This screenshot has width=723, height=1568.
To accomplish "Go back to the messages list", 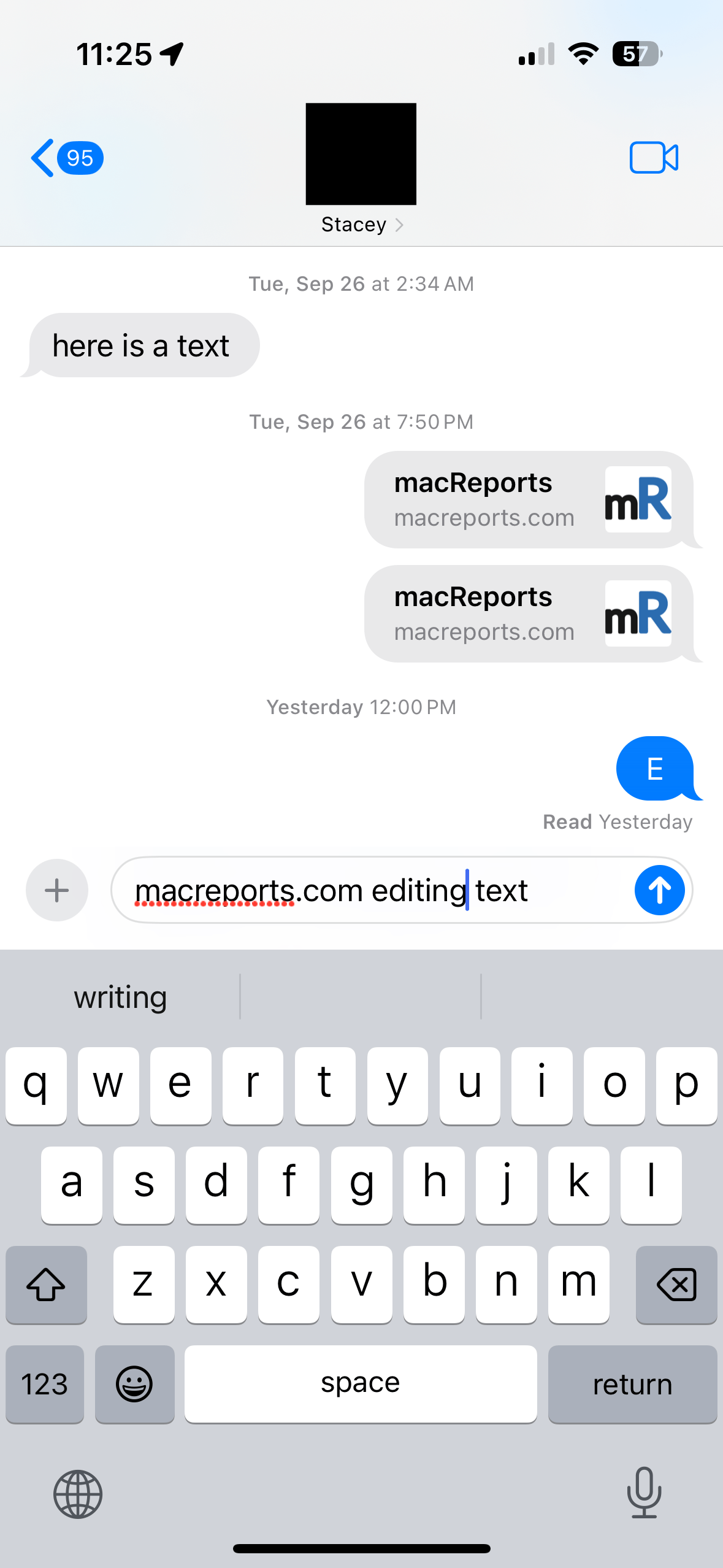I will point(66,158).
